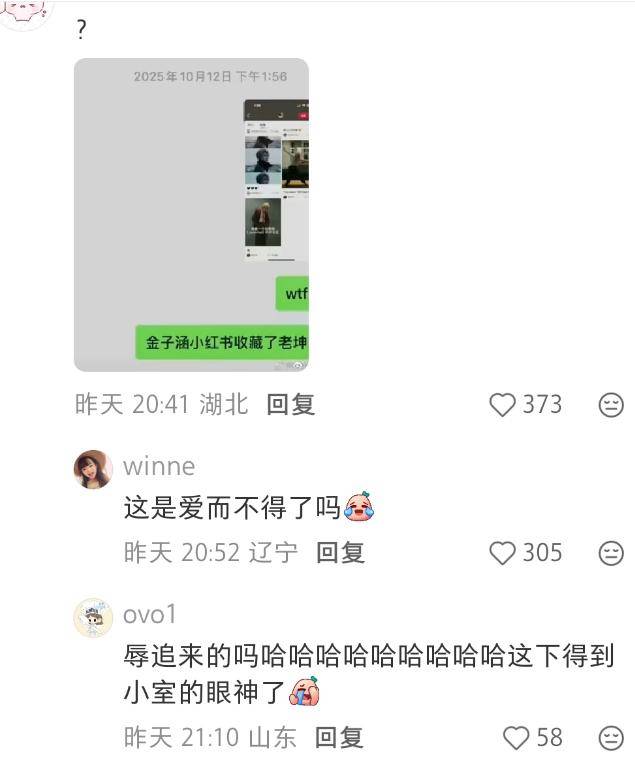Viewport: 635px width, 780px height.
Task: Open emoji reactions for ovo1's comment
Action: (x=611, y=739)
